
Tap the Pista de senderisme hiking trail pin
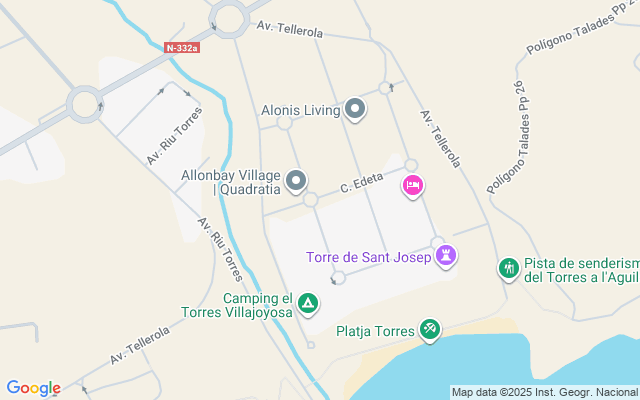509,267
